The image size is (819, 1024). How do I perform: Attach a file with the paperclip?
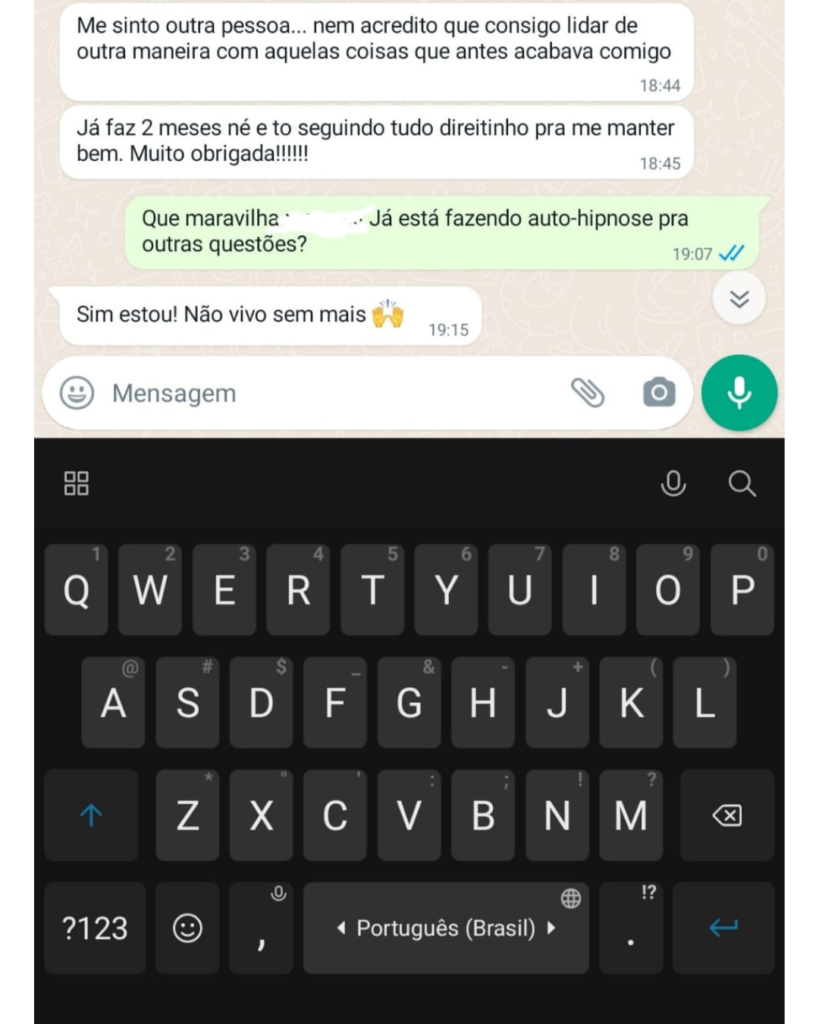588,393
